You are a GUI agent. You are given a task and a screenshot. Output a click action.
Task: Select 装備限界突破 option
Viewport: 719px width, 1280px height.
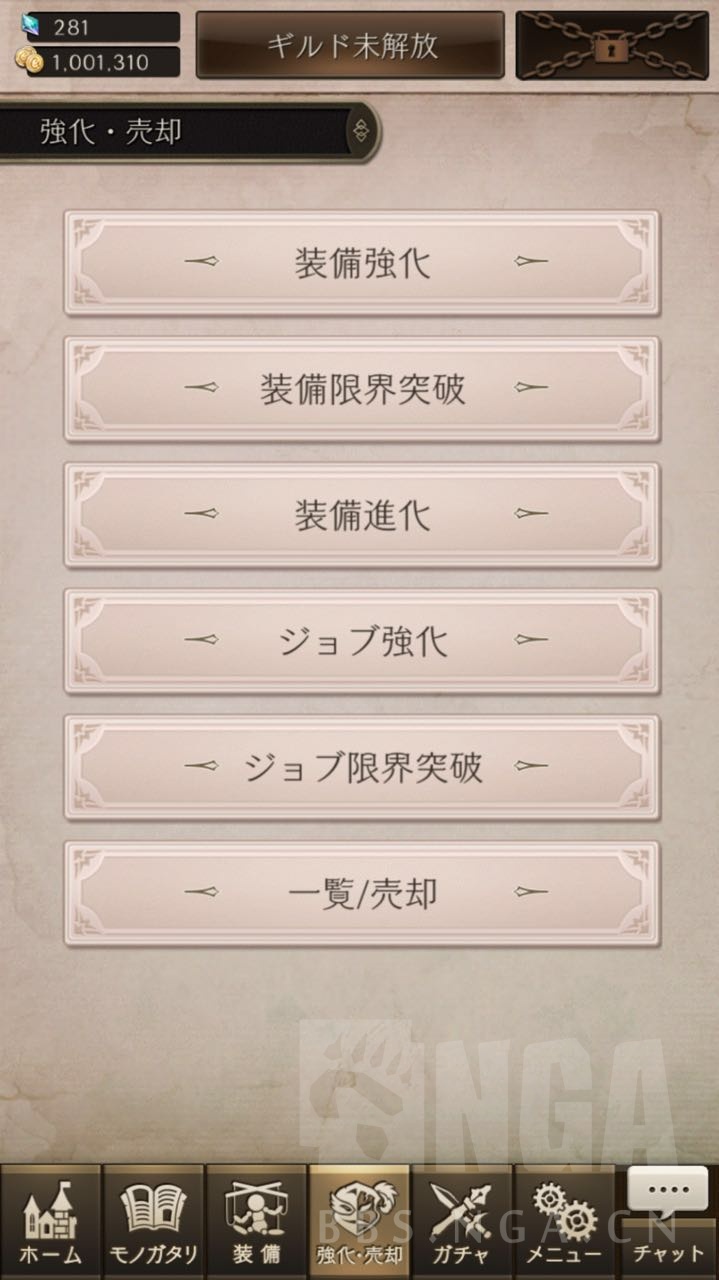[362, 389]
